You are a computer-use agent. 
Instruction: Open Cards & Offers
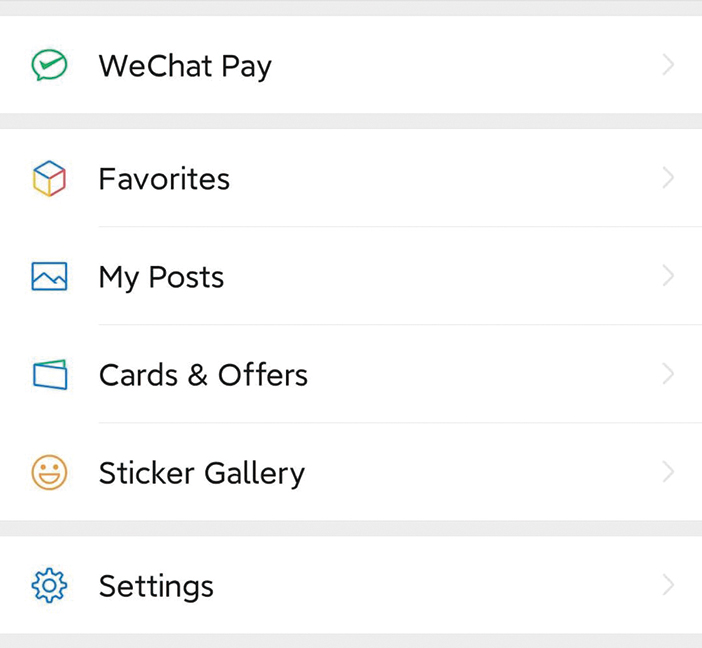pos(203,375)
